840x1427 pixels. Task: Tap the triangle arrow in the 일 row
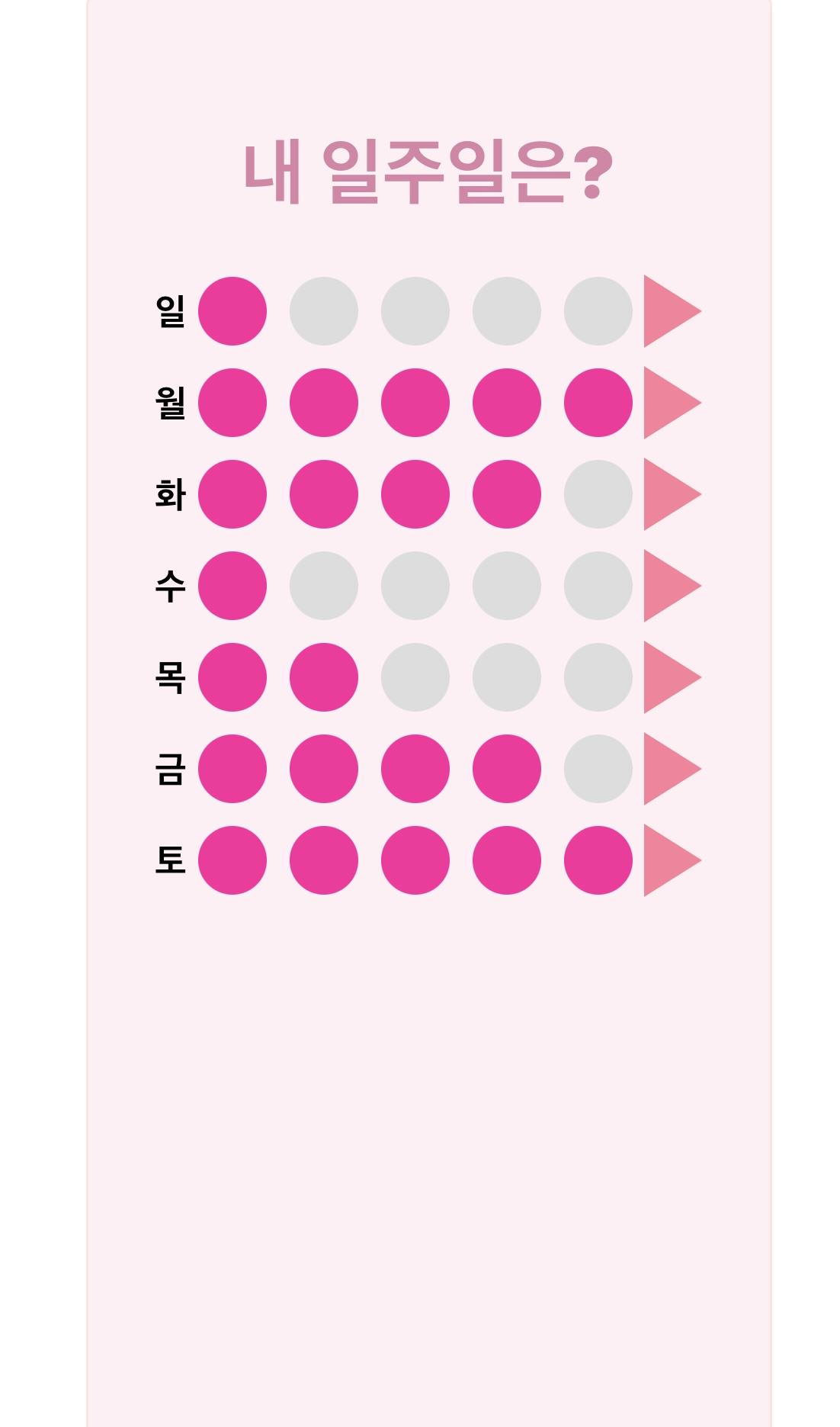tap(667, 311)
